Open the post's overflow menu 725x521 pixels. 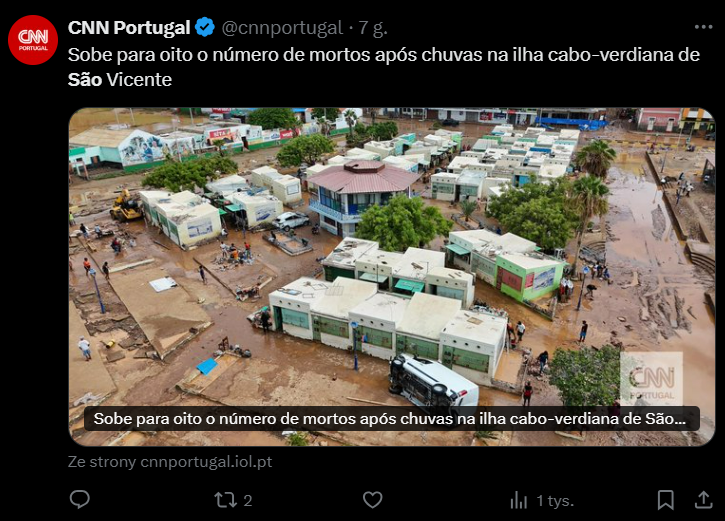[x=703, y=27]
